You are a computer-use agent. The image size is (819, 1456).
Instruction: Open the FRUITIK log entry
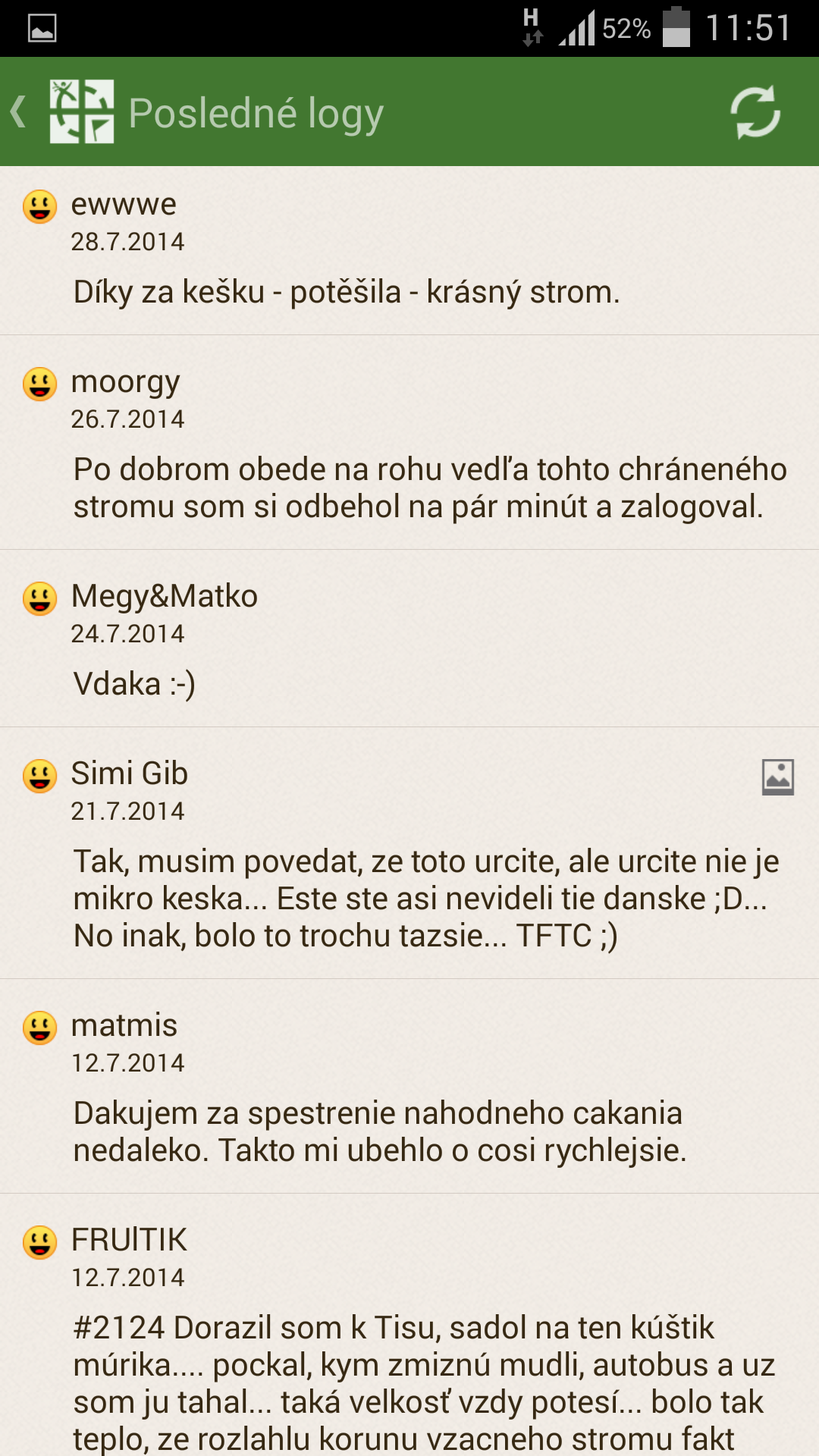pyautogui.click(x=409, y=1327)
